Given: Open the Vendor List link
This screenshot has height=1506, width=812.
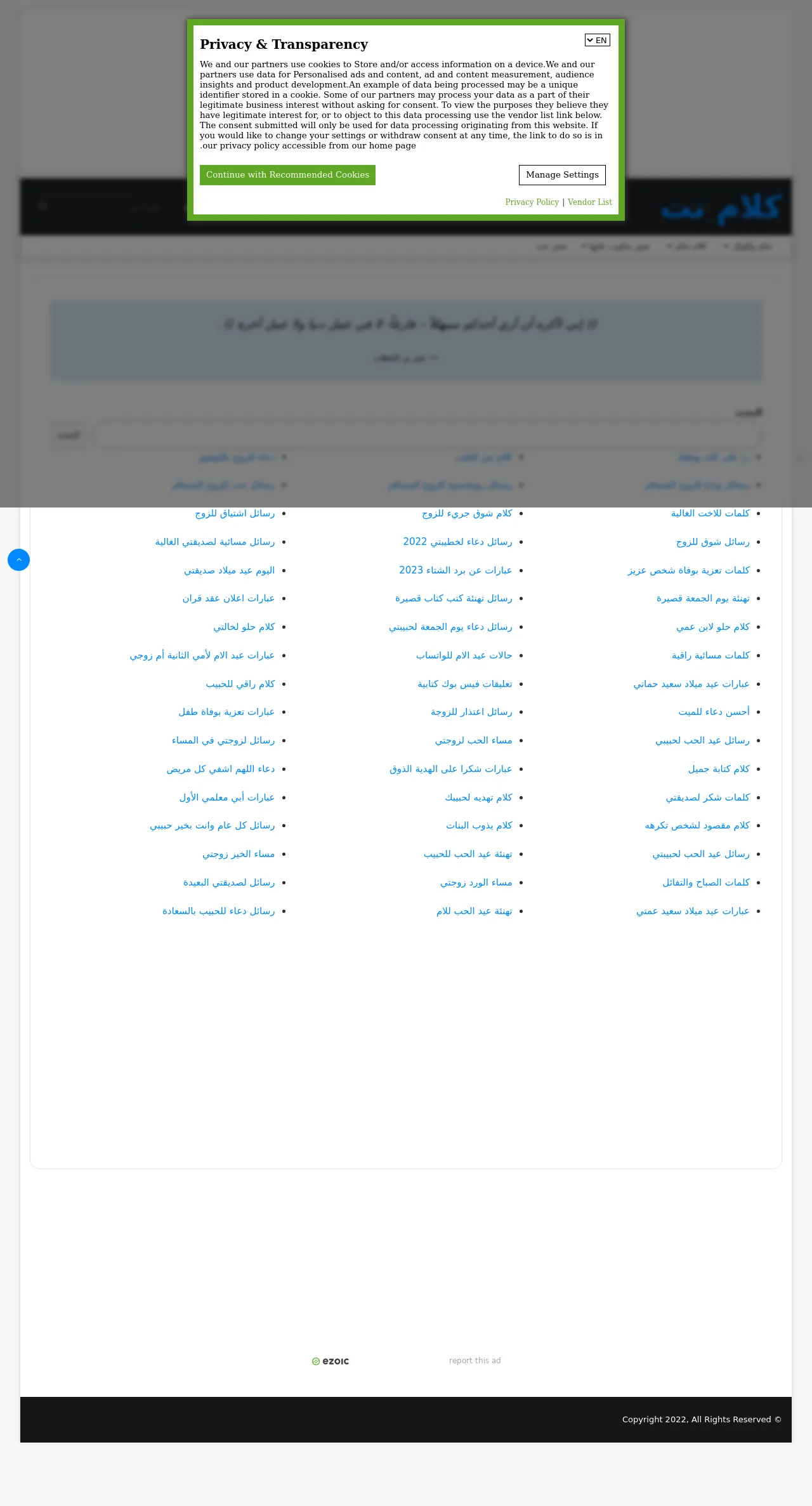Looking at the screenshot, I should pos(590,202).
